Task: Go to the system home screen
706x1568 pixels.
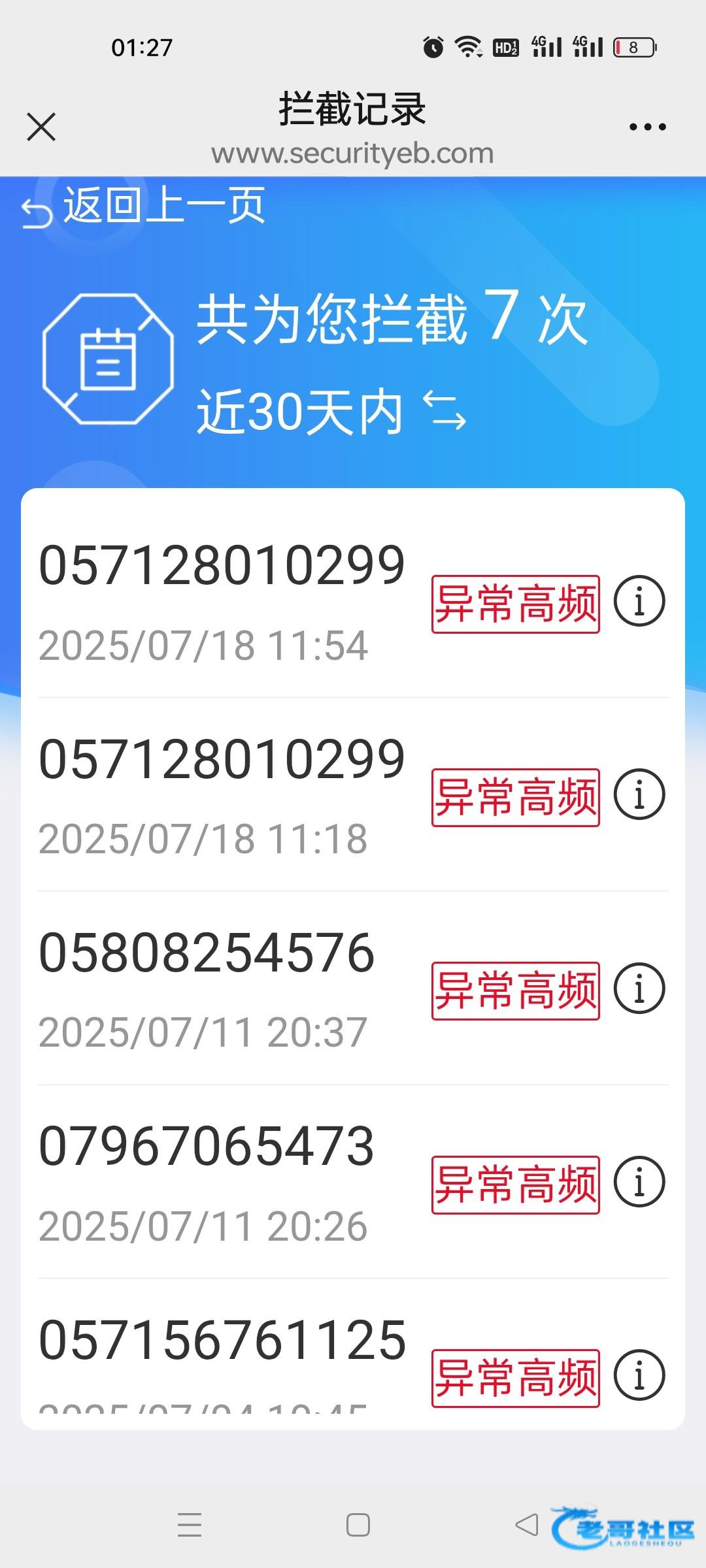Action: click(x=358, y=1525)
